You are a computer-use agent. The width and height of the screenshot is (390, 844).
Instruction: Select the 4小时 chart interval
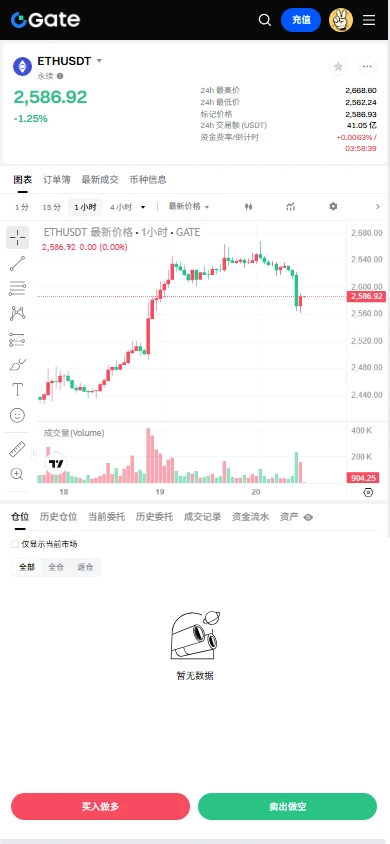(x=120, y=207)
